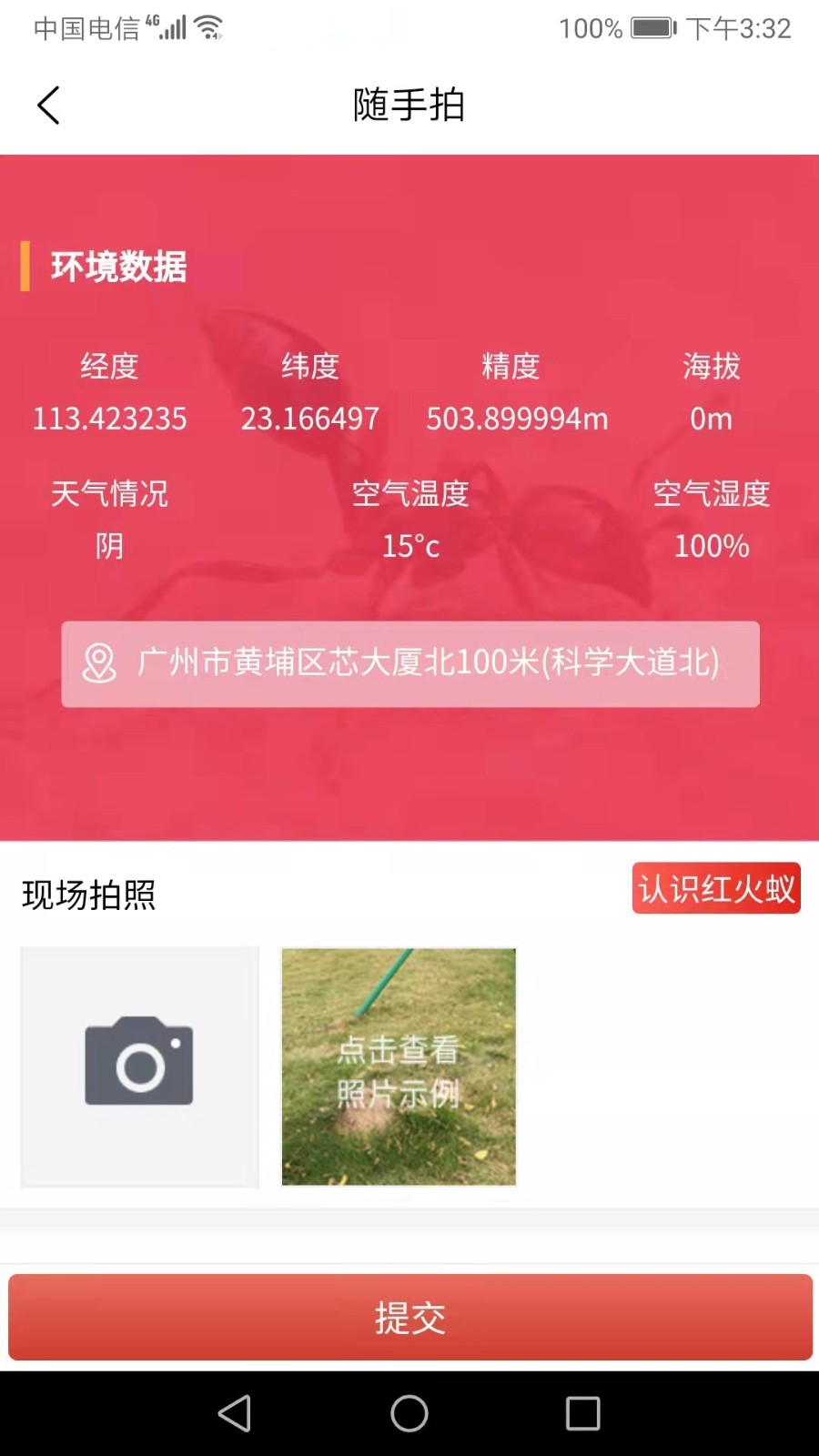The width and height of the screenshot is (819, 1456).
Task: Tap the 天气情况 weather value 阴
Action: point(109,544)
